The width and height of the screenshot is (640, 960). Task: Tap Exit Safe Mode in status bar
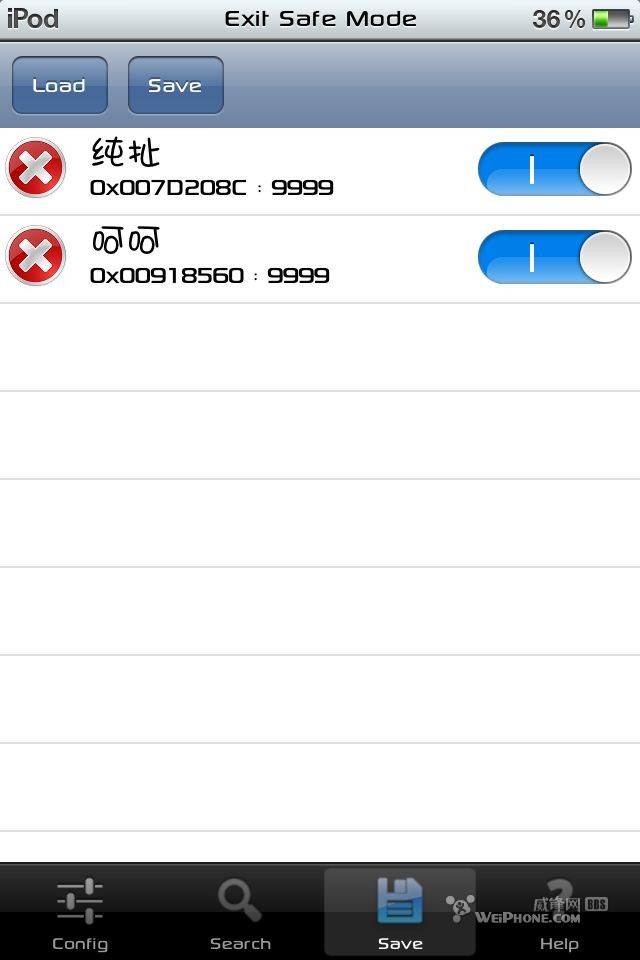tap(320, 19)
